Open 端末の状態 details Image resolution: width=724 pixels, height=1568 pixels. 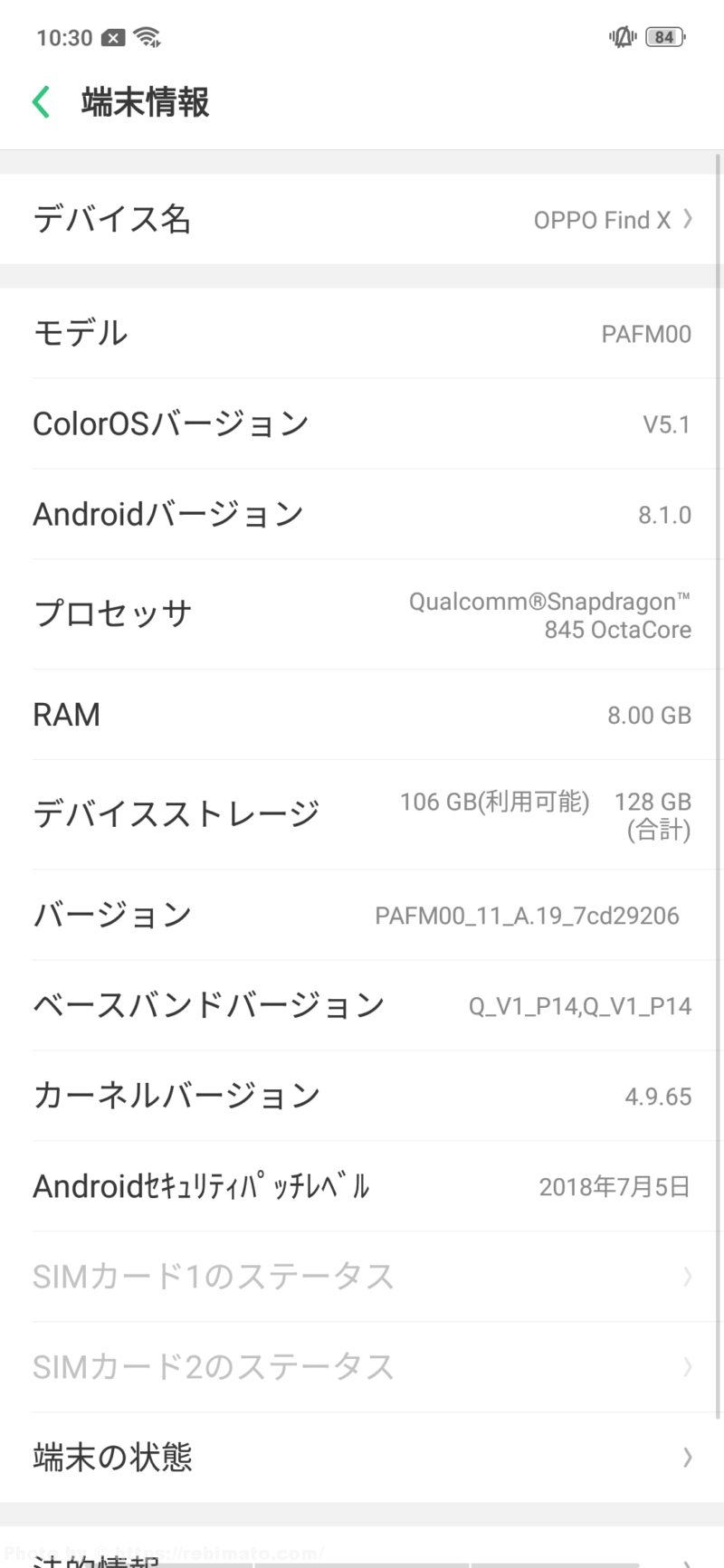tap(362, 1457)
